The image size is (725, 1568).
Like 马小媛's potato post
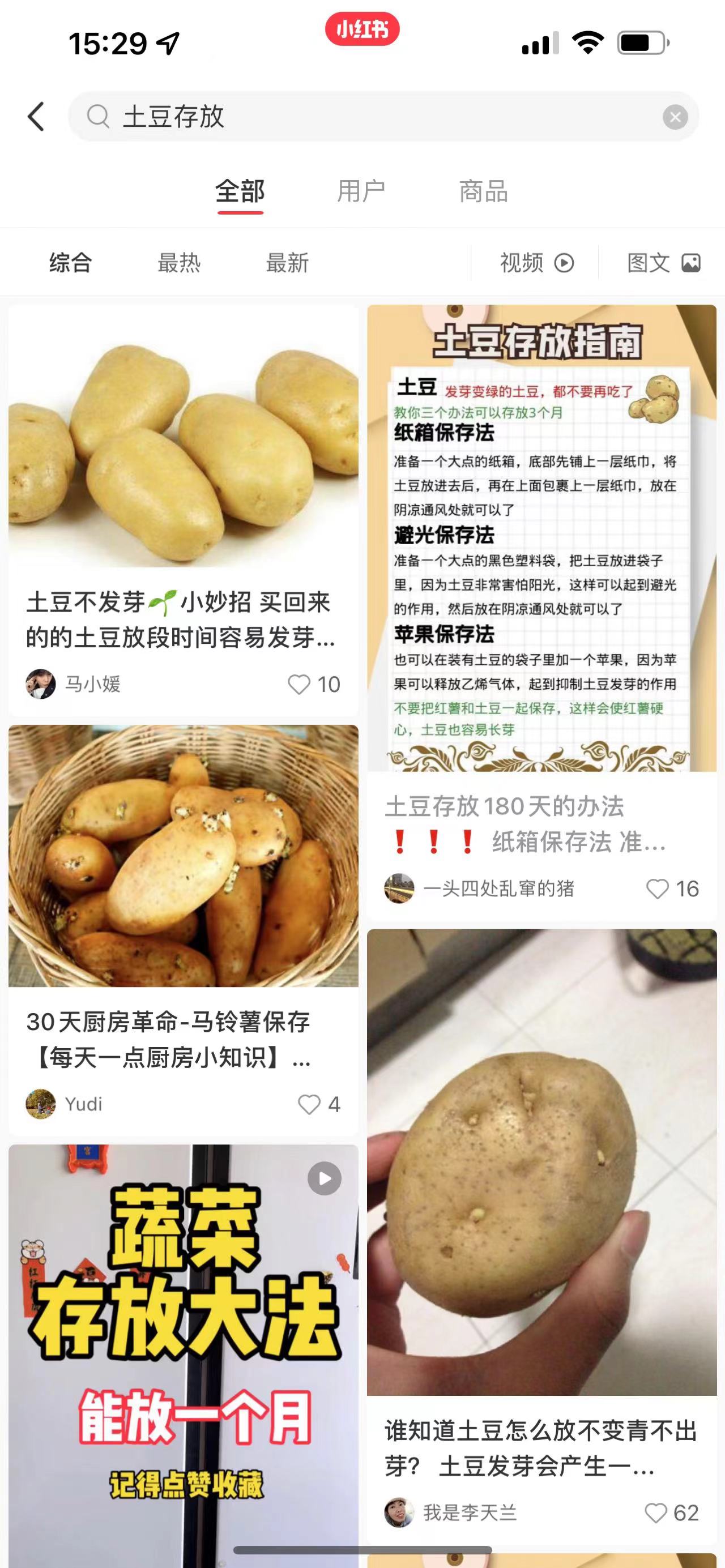[x=299, y=684]
